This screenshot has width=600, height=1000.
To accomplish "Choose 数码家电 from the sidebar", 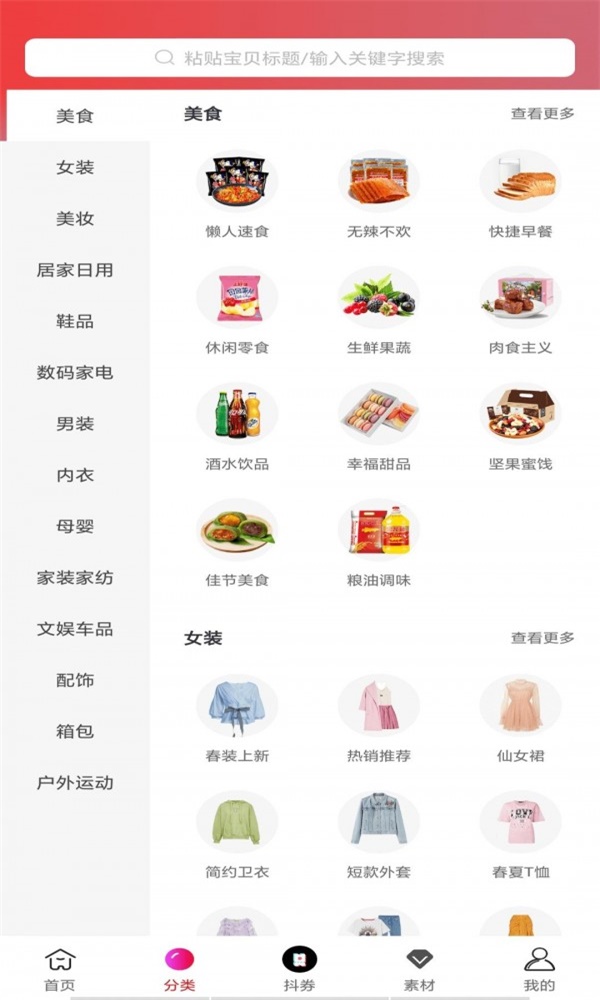I will (x=75, y=373).
